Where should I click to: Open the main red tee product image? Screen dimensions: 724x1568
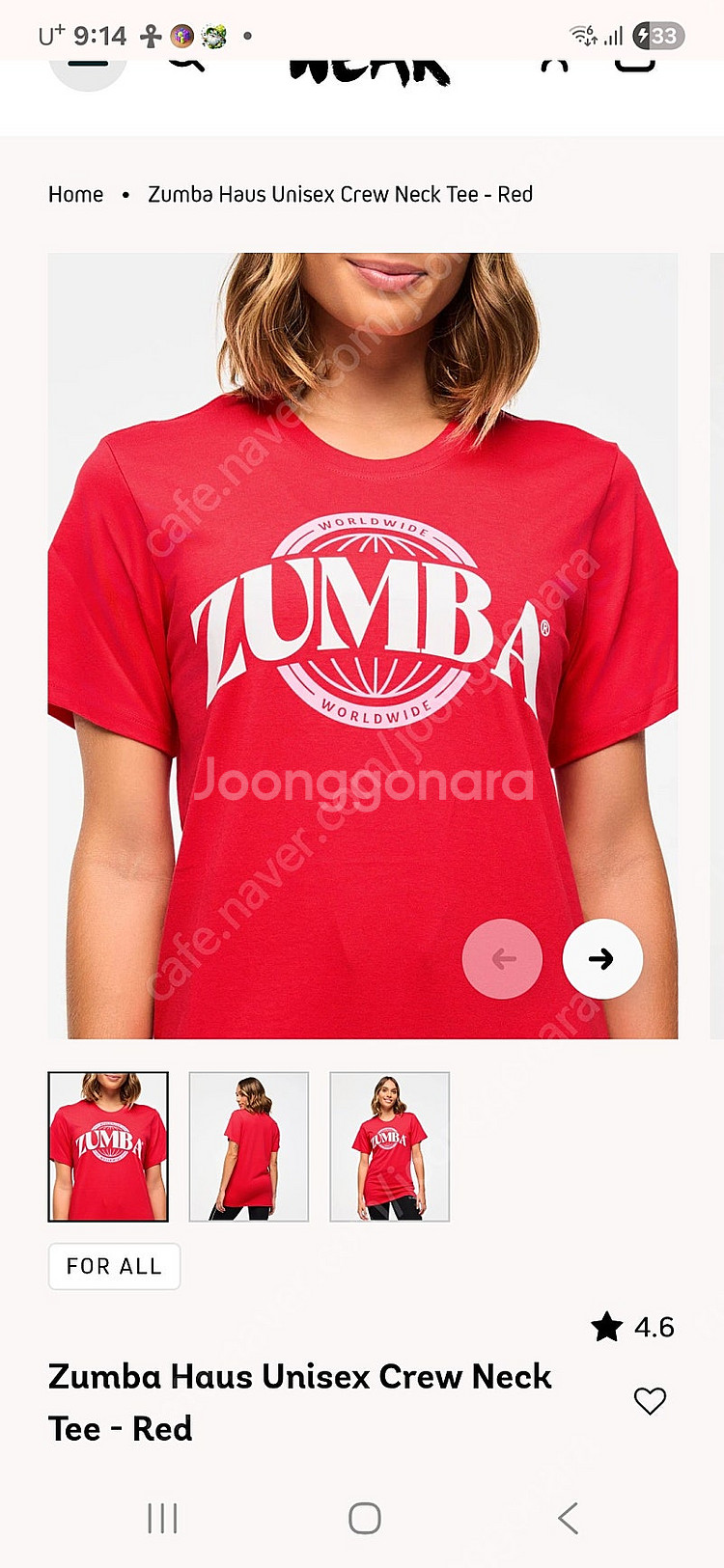point(363,645)
